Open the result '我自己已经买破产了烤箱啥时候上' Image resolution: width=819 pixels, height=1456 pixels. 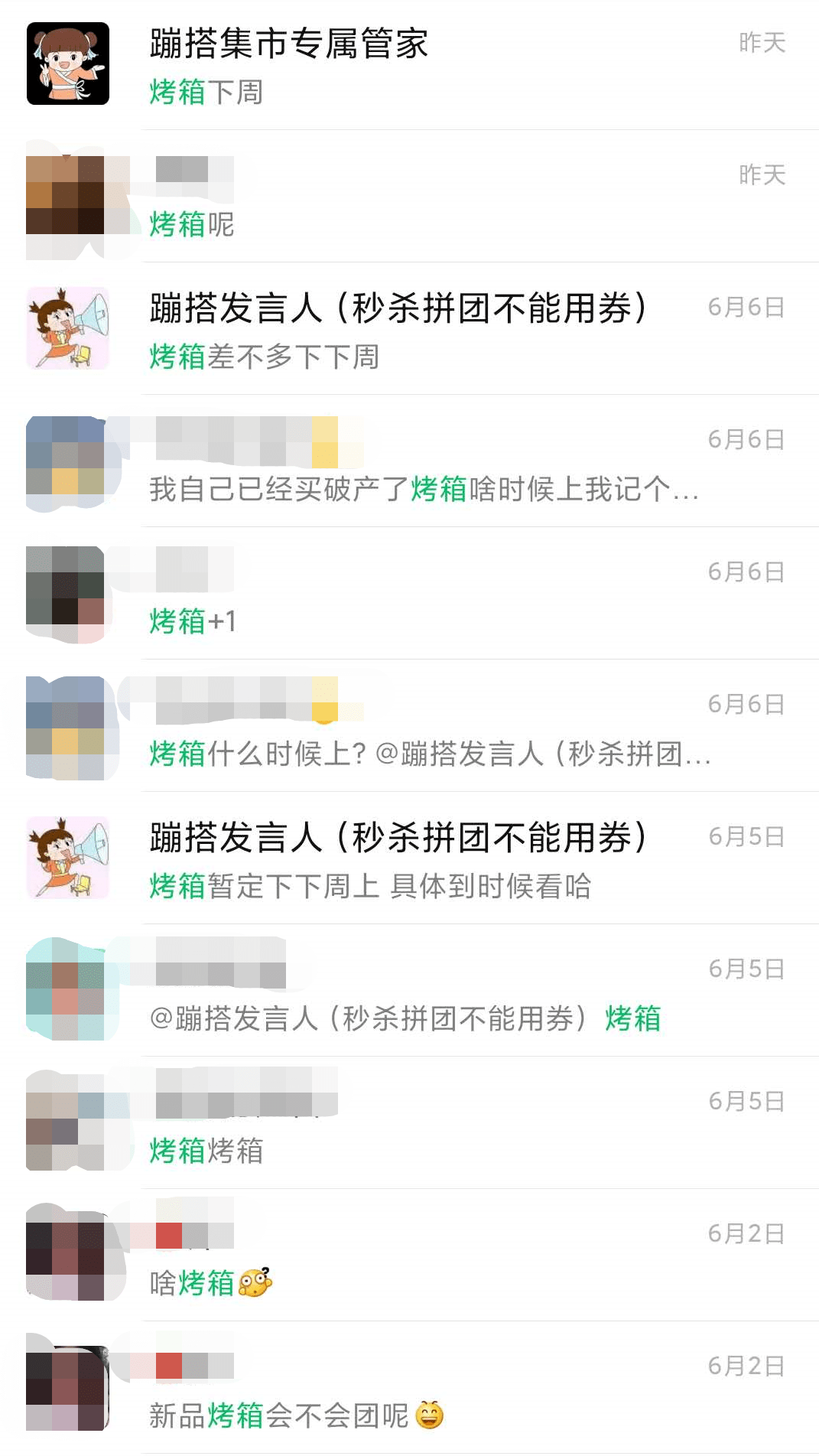pyautogui.click(x=409, y=463)
